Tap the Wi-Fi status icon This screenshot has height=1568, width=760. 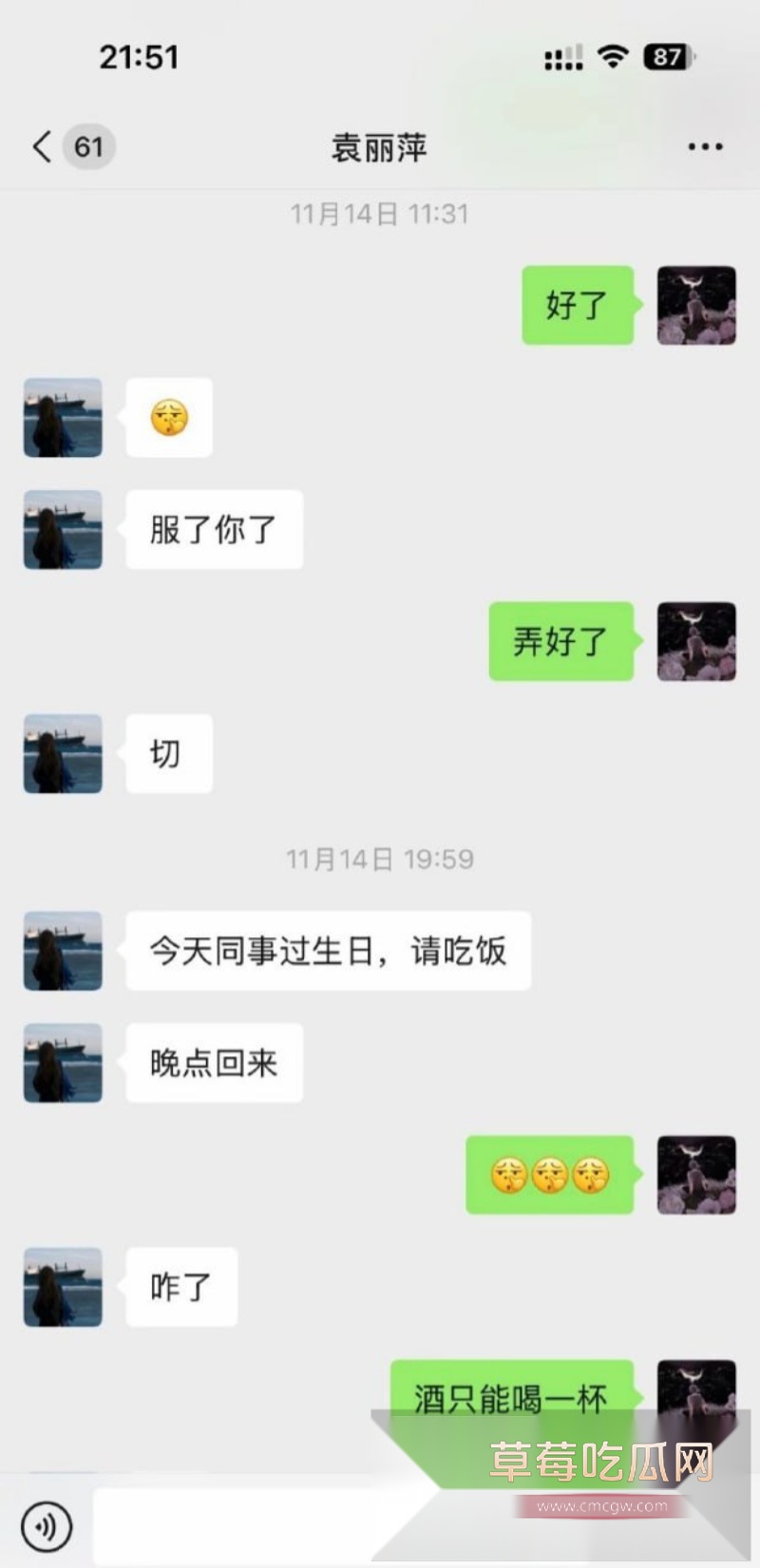tap(613, 57)
